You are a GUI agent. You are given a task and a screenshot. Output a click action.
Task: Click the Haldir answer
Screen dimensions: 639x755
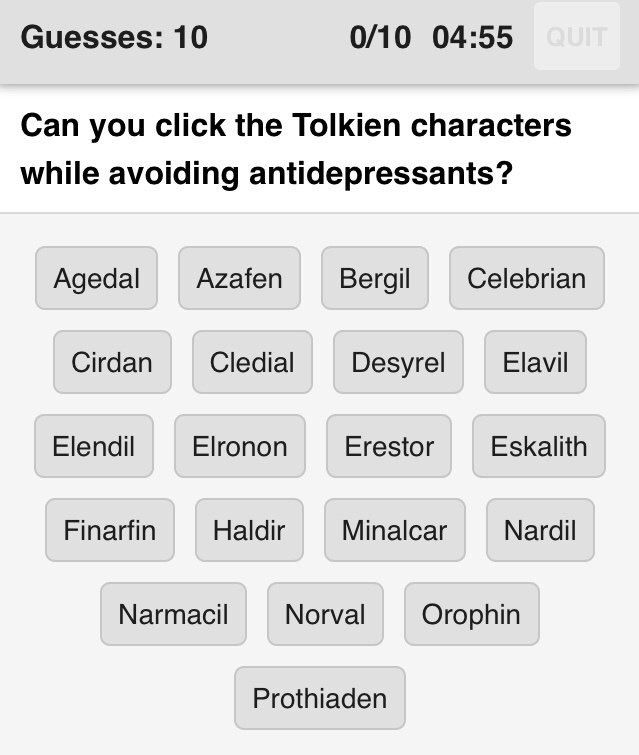click(x=249, y=530)
